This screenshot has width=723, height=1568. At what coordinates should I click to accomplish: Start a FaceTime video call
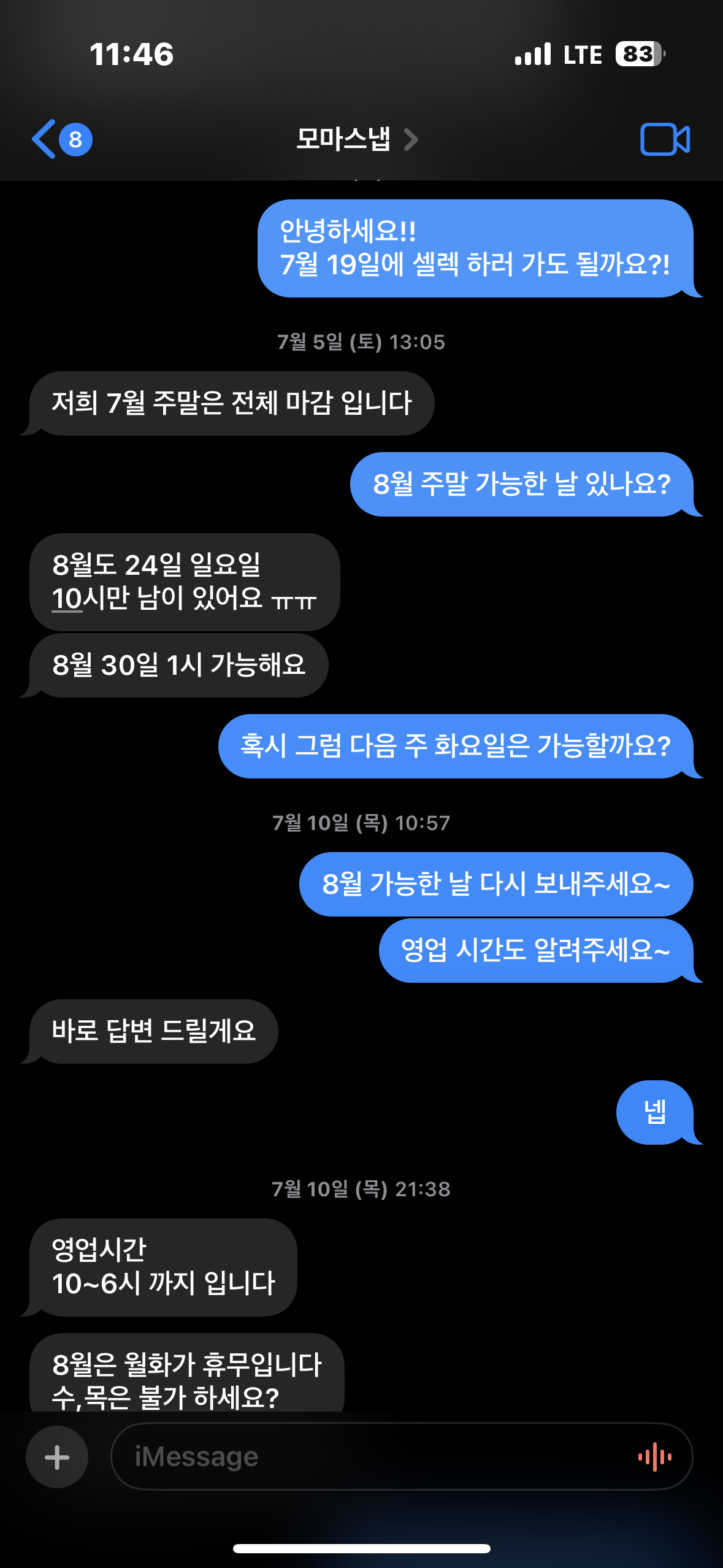click(665, 139)
